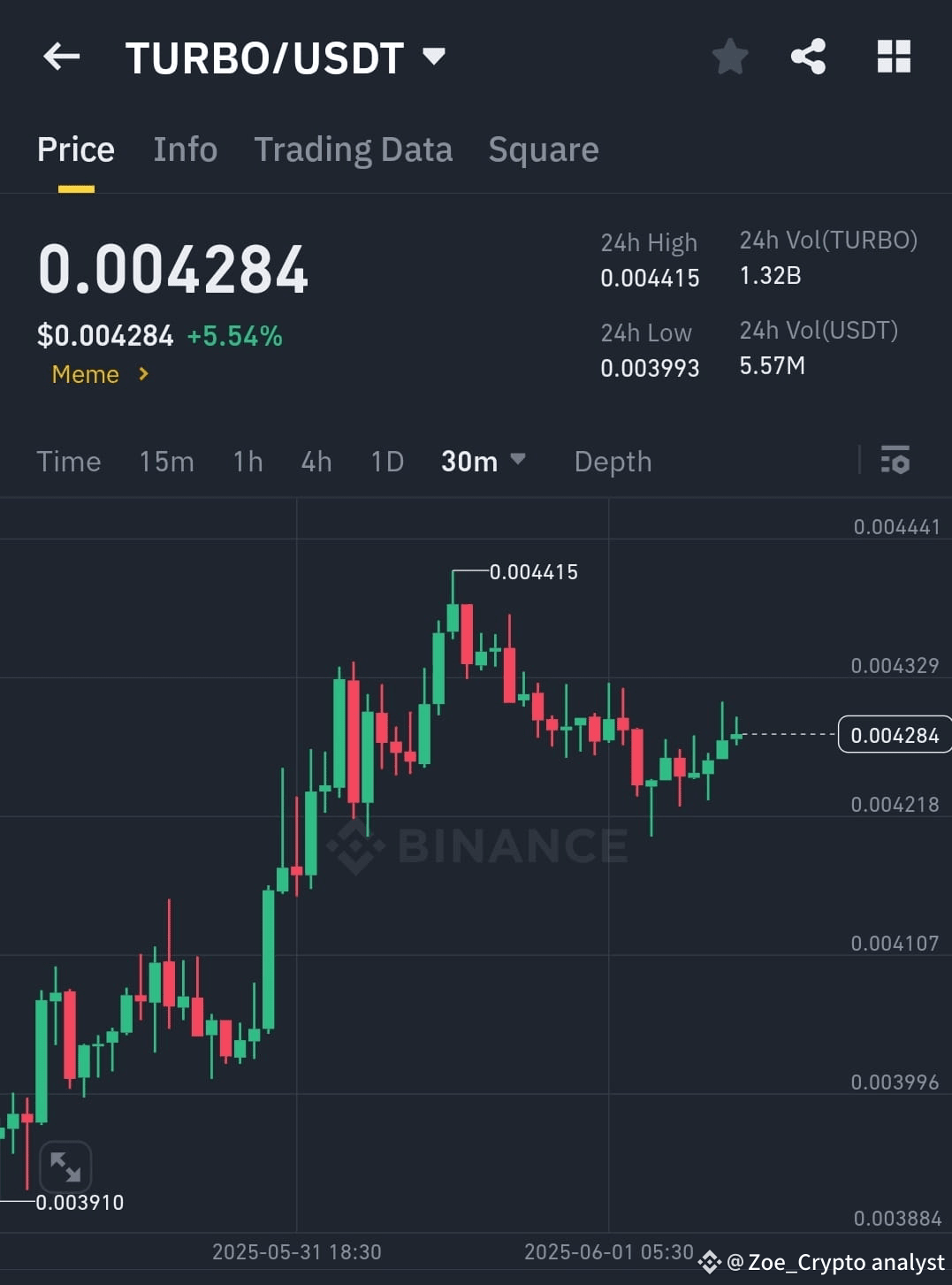Image resolution: width=952 pixels, height=1285 pixels.
Task: Open the trading pair dropdown next to TURBO/USDT
Action: (432, 56)
